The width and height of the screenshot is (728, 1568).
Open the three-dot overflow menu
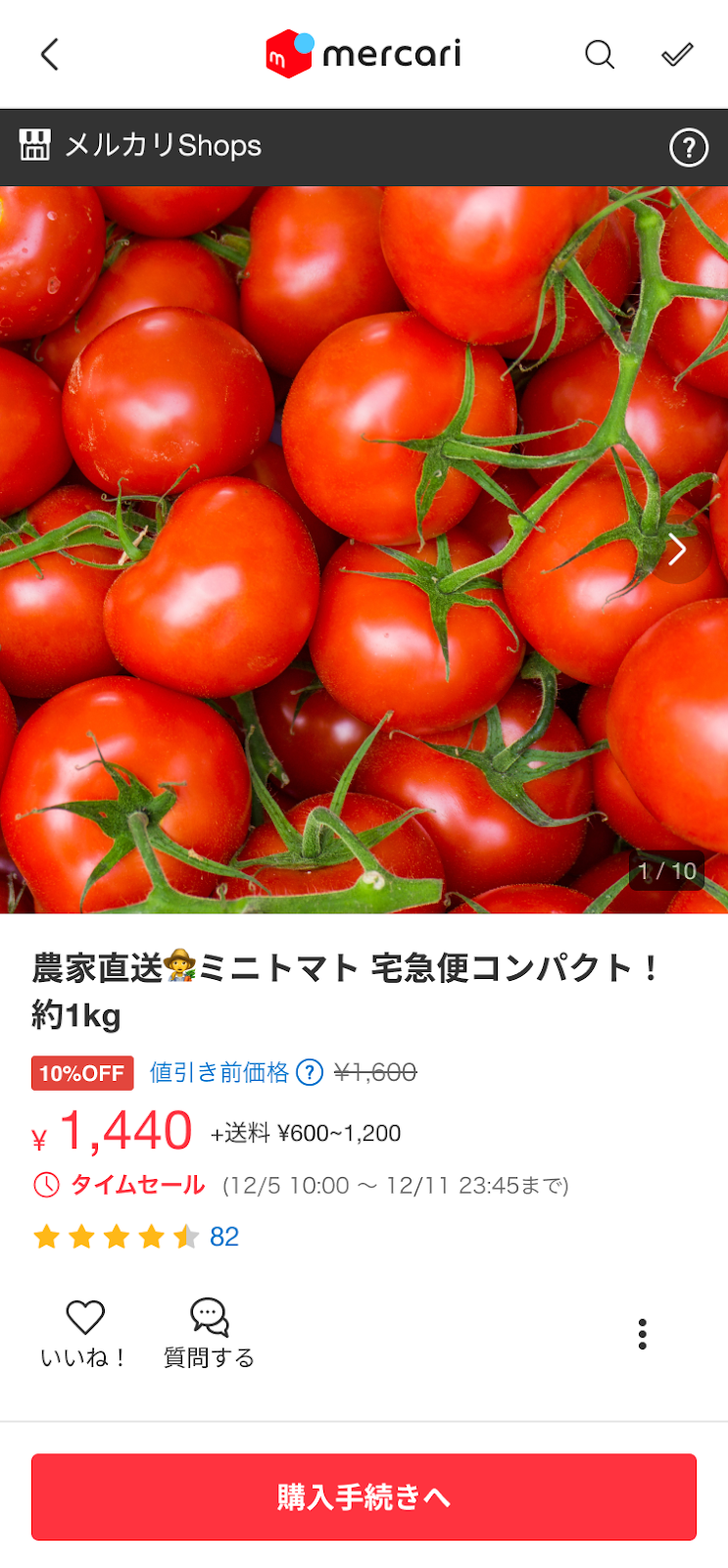coord(642,1333)
